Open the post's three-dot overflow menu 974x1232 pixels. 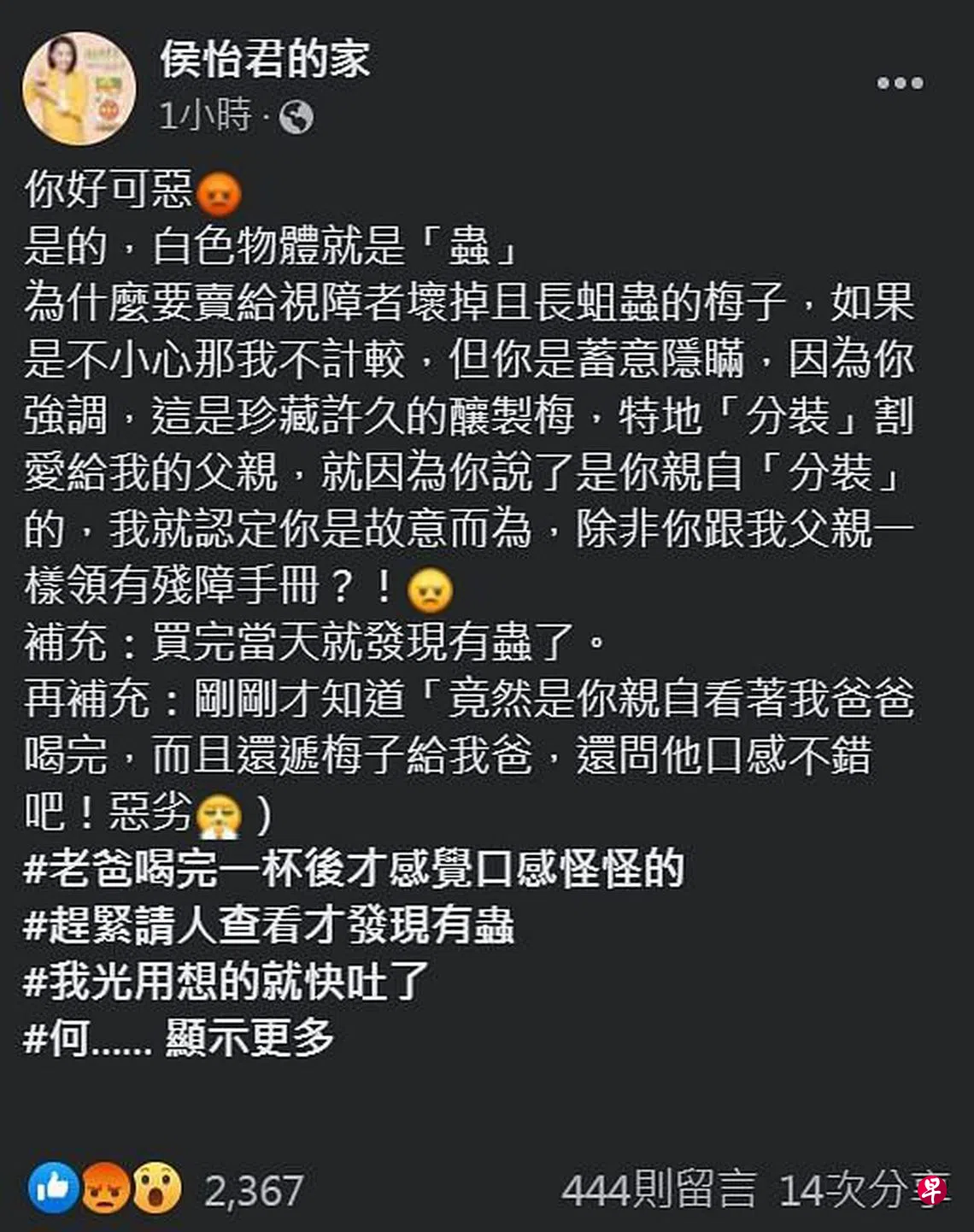click(x=900, y=83)
